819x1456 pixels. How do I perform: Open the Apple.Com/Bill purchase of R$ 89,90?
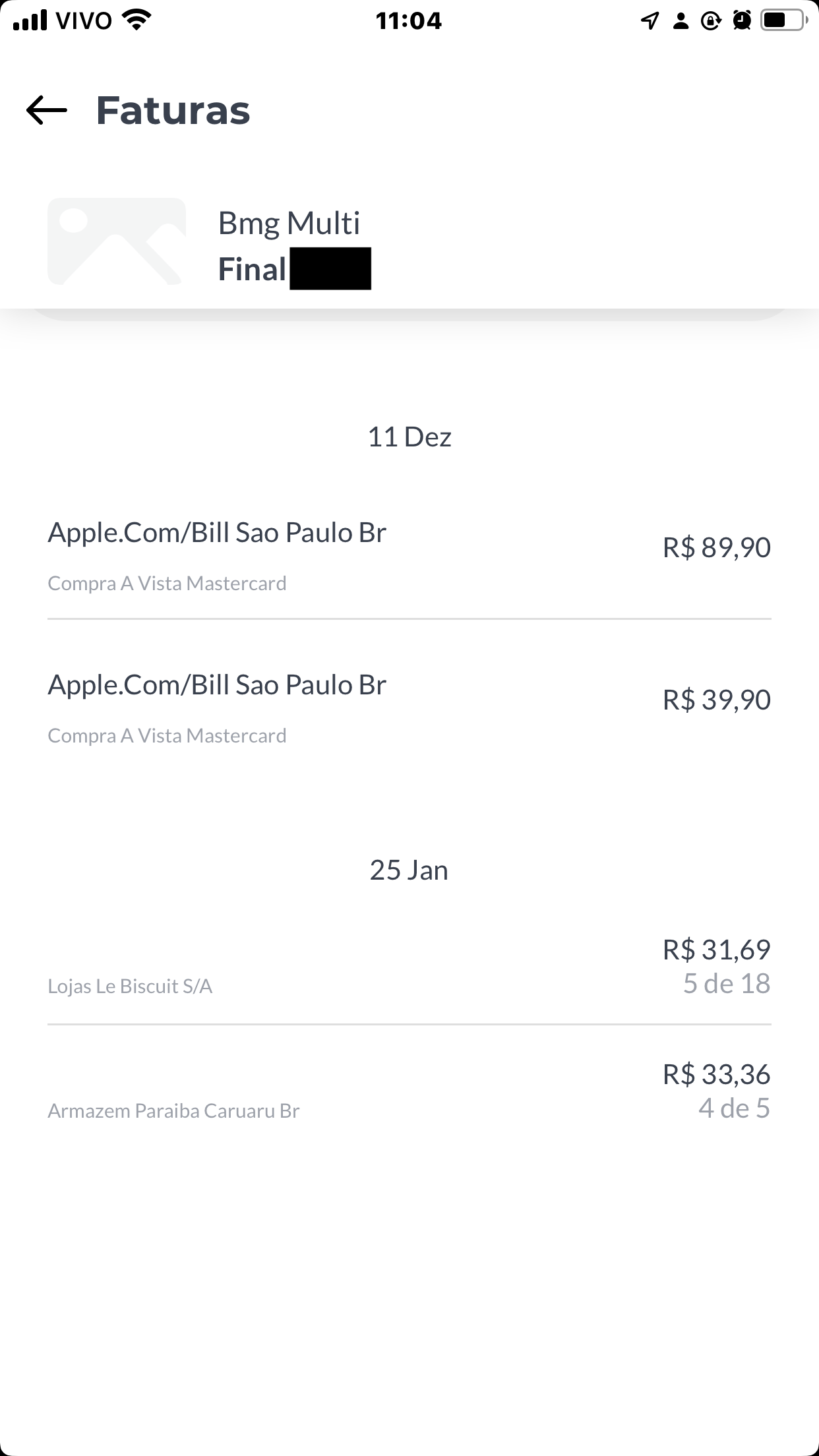click(409, 555)
